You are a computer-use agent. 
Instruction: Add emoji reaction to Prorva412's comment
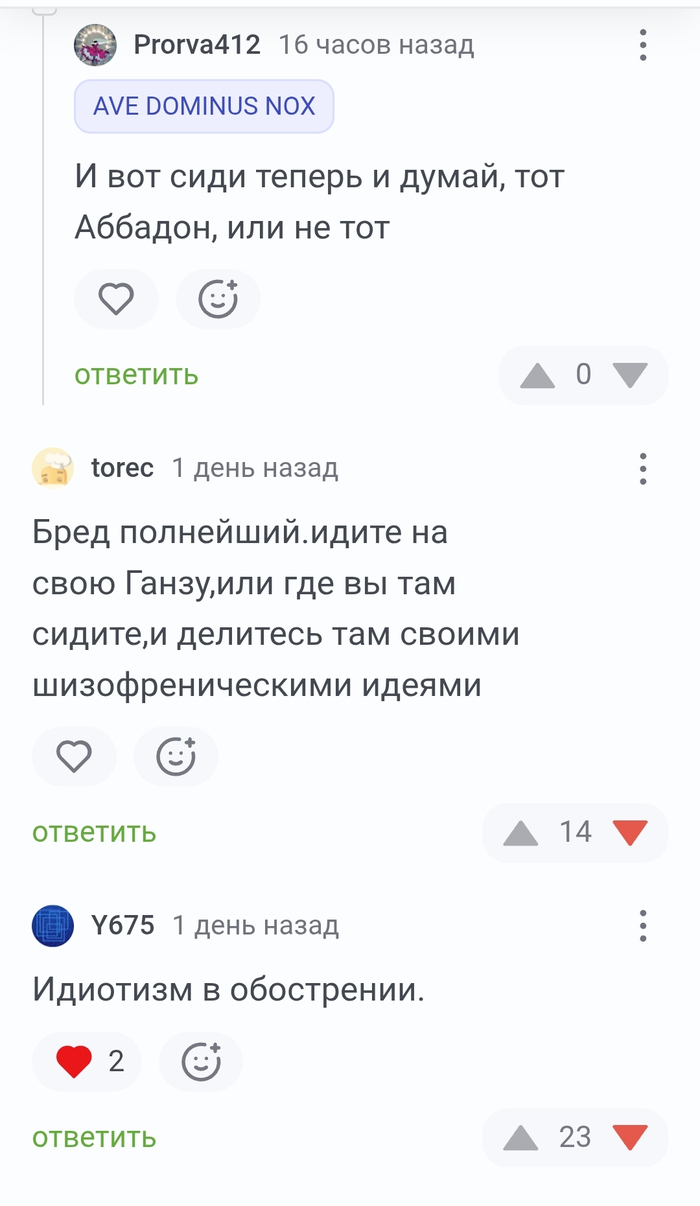click(218, 299)
